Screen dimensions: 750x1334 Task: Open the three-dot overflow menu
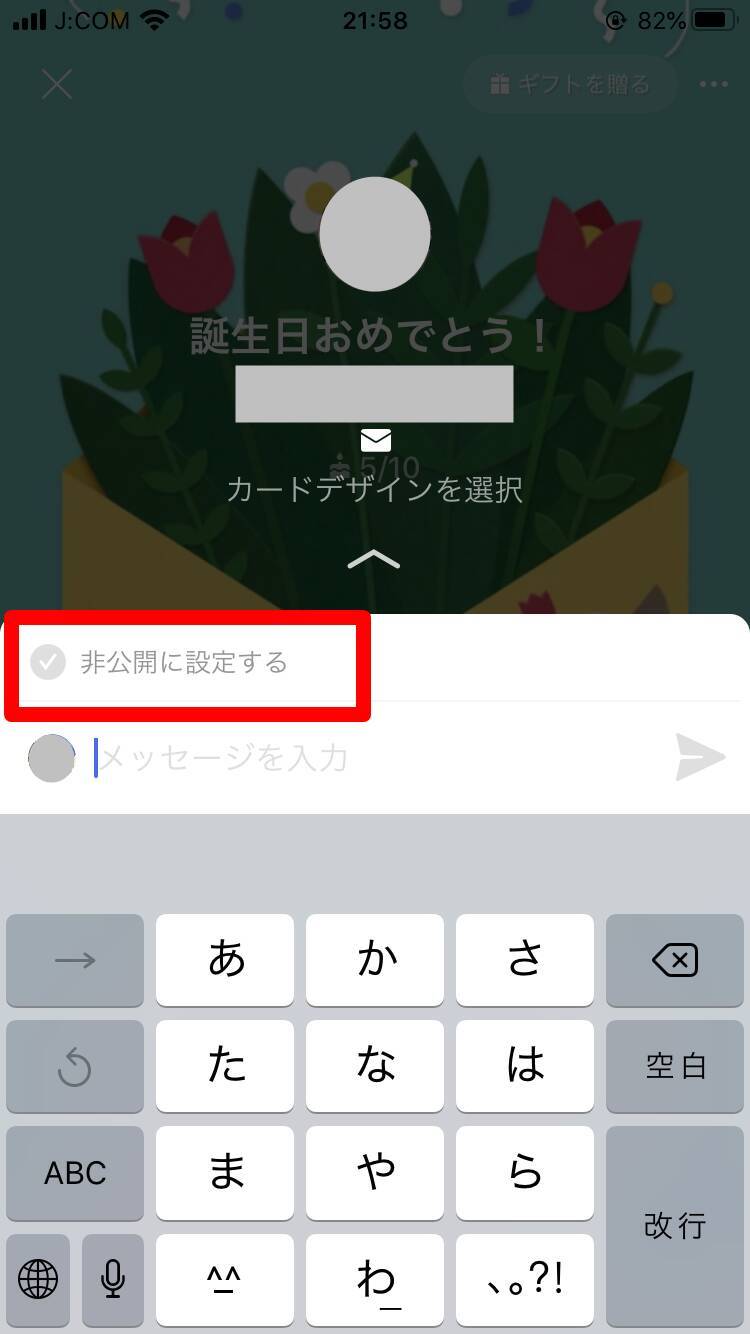point(713,84)
